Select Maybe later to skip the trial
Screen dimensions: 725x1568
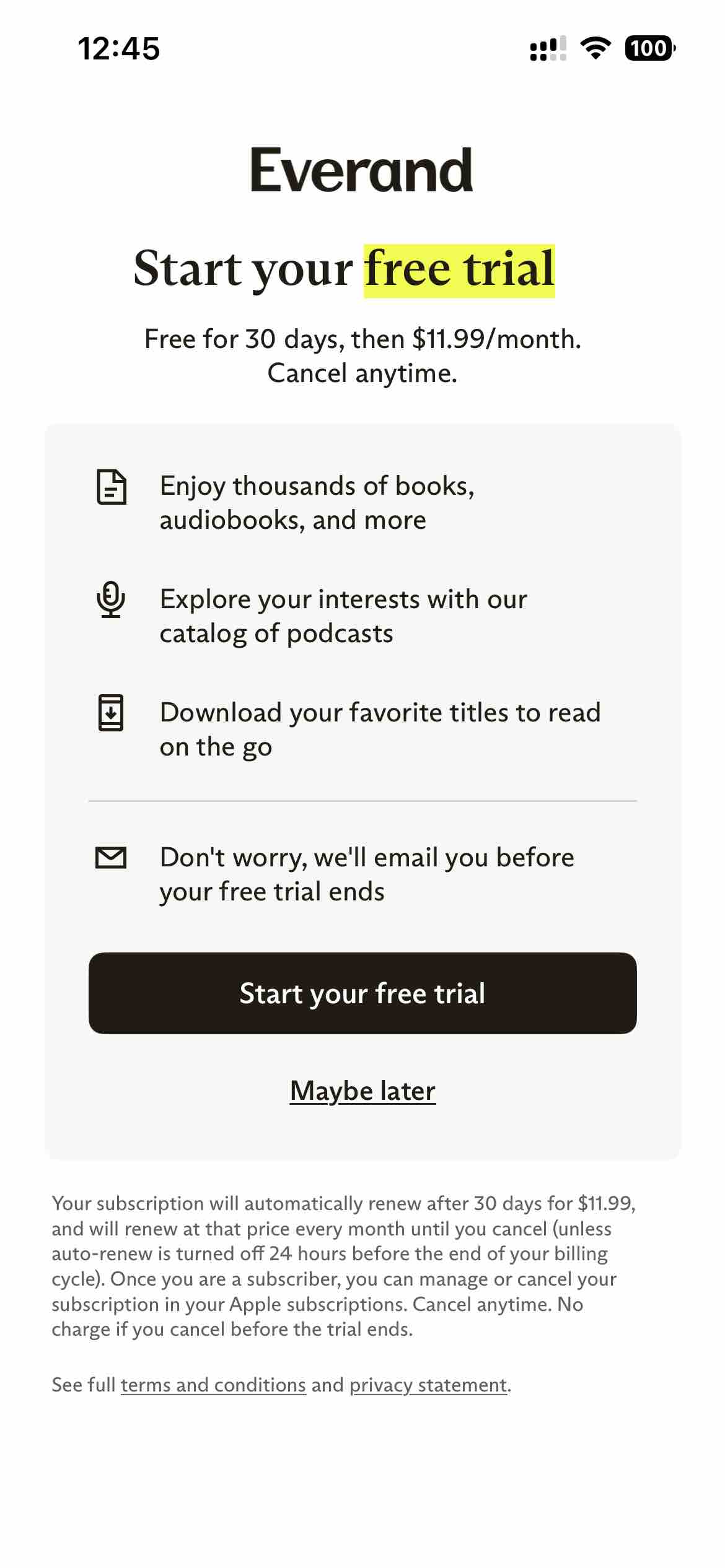pos(362,1091)
